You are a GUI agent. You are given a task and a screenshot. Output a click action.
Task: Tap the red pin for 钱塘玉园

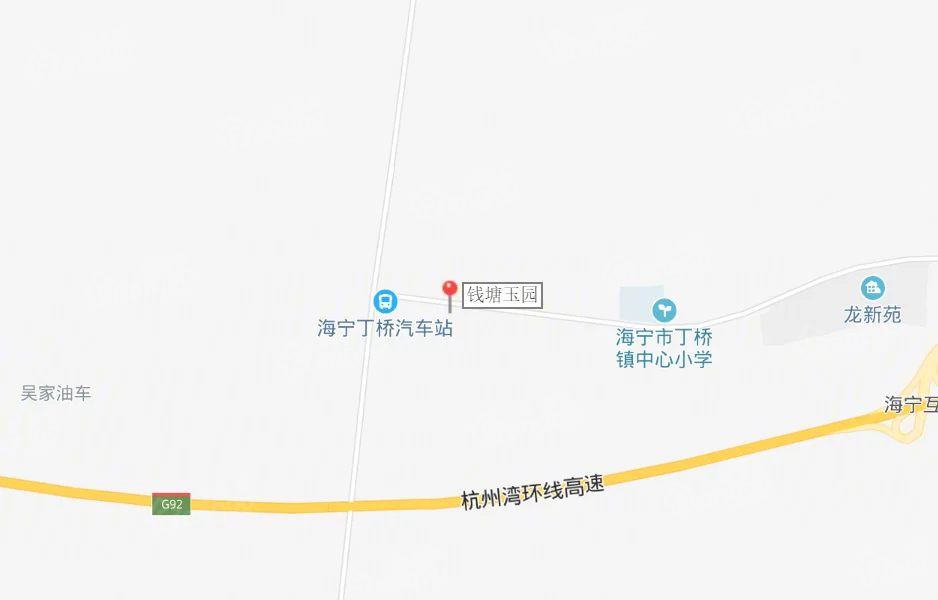click(x=450, y=293)
